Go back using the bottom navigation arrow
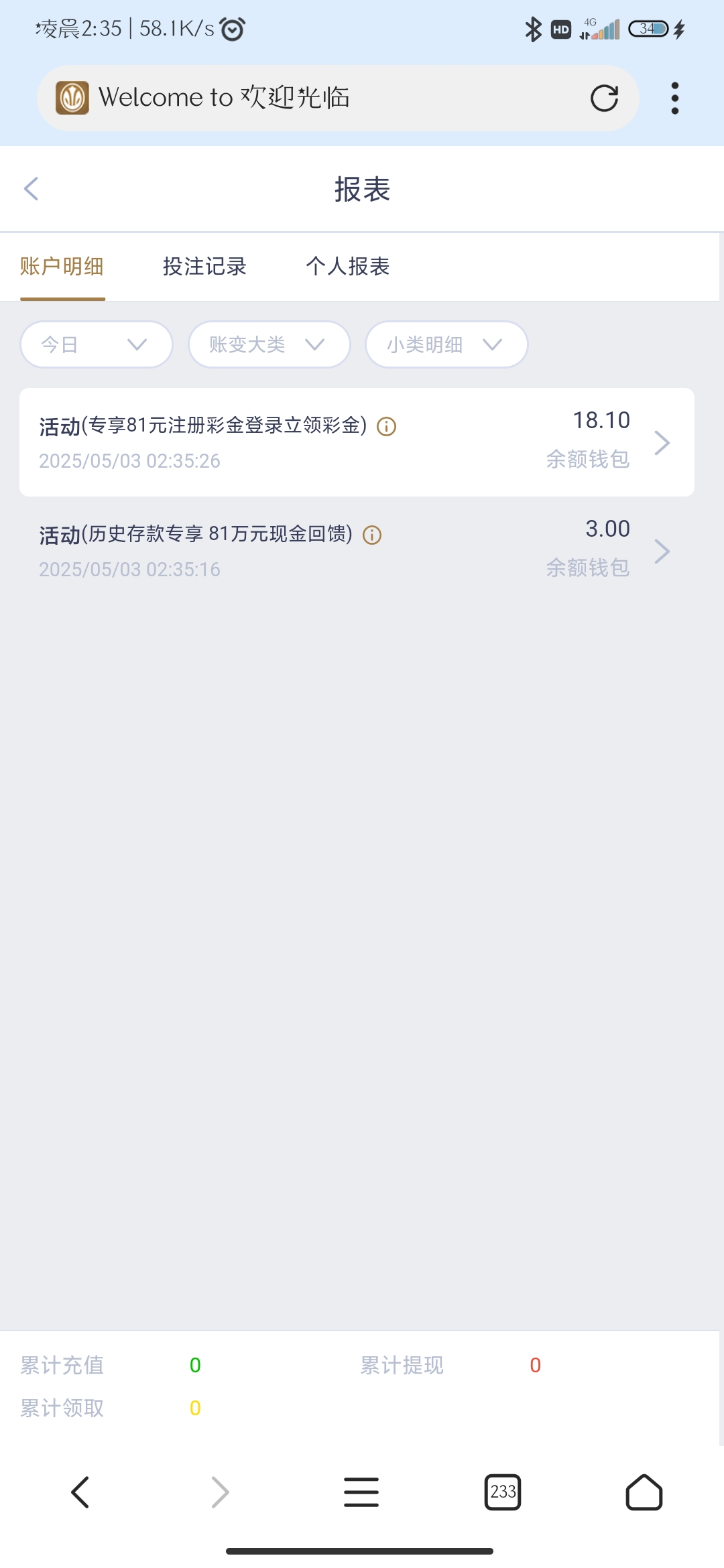This screenshot has height=1568, width=724. (x=81, y=1493)
